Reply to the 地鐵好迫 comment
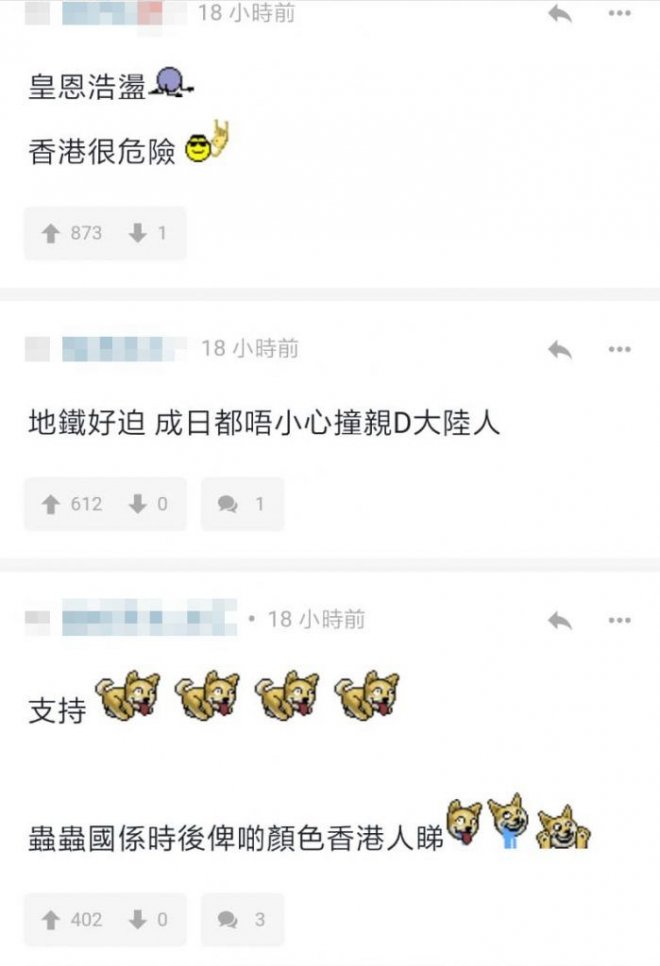The width and height of the screenshot is (660, 966). click(560, 349)
